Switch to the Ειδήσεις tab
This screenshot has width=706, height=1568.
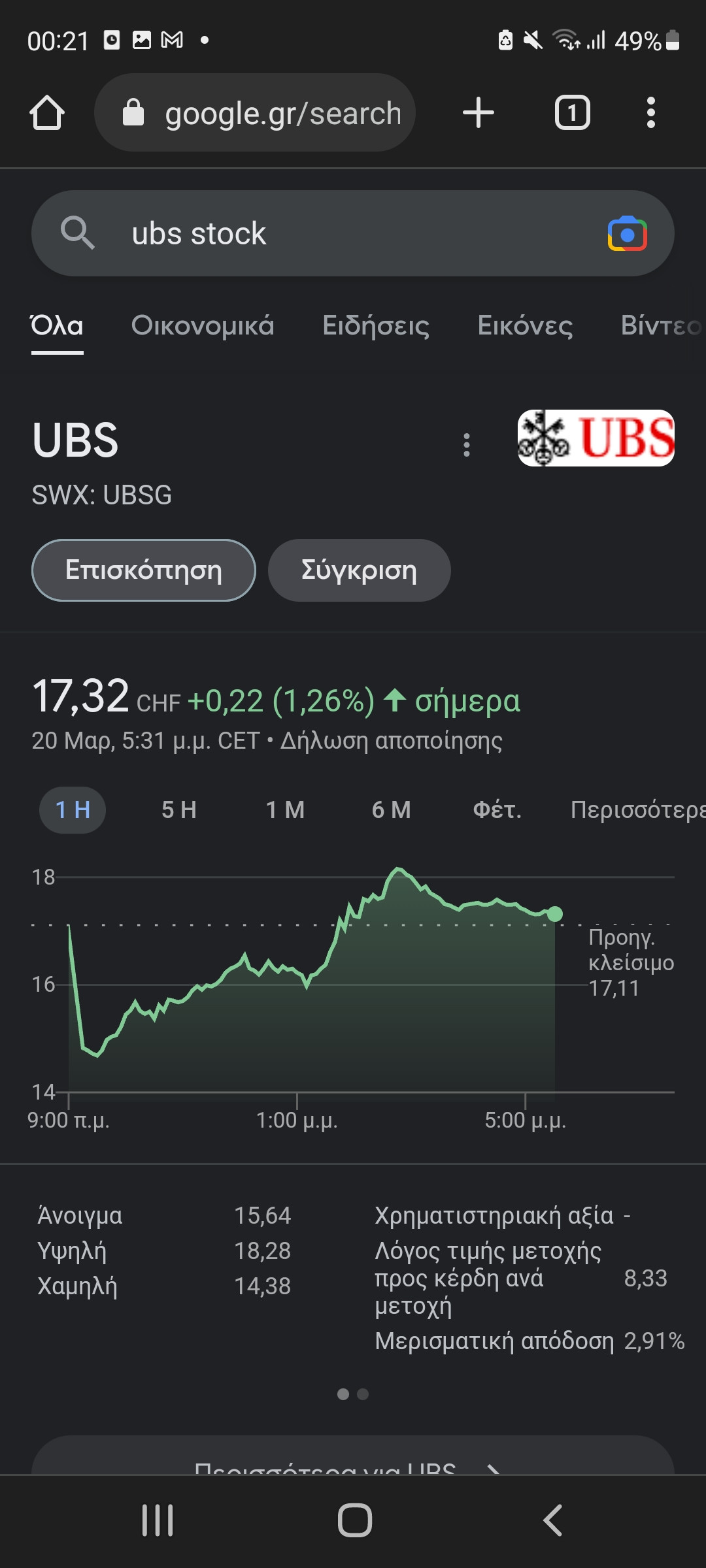pyautogui.click(x=376, y=326)
